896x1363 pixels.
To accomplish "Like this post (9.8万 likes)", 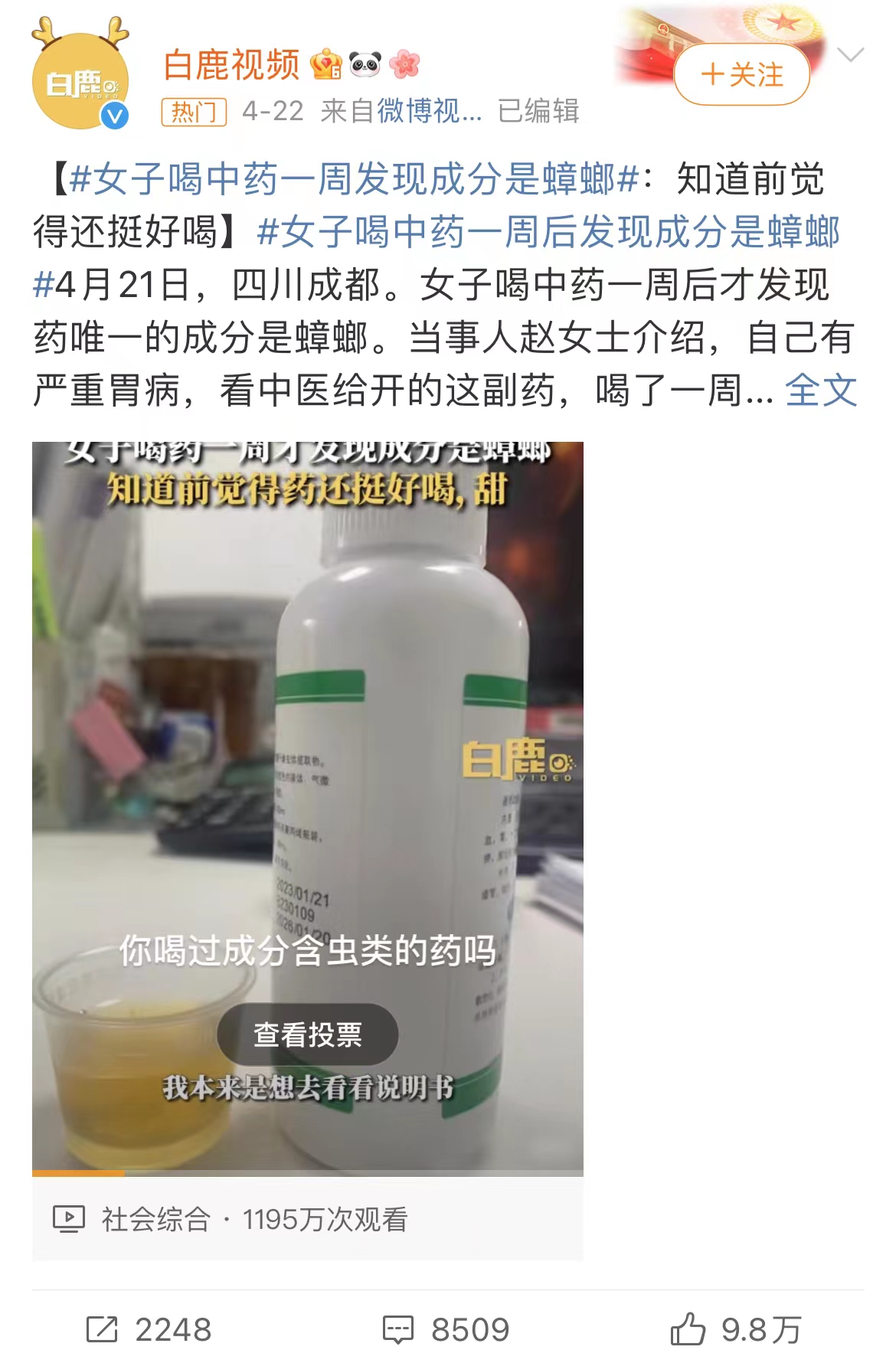I will [x=735, y=1330].
